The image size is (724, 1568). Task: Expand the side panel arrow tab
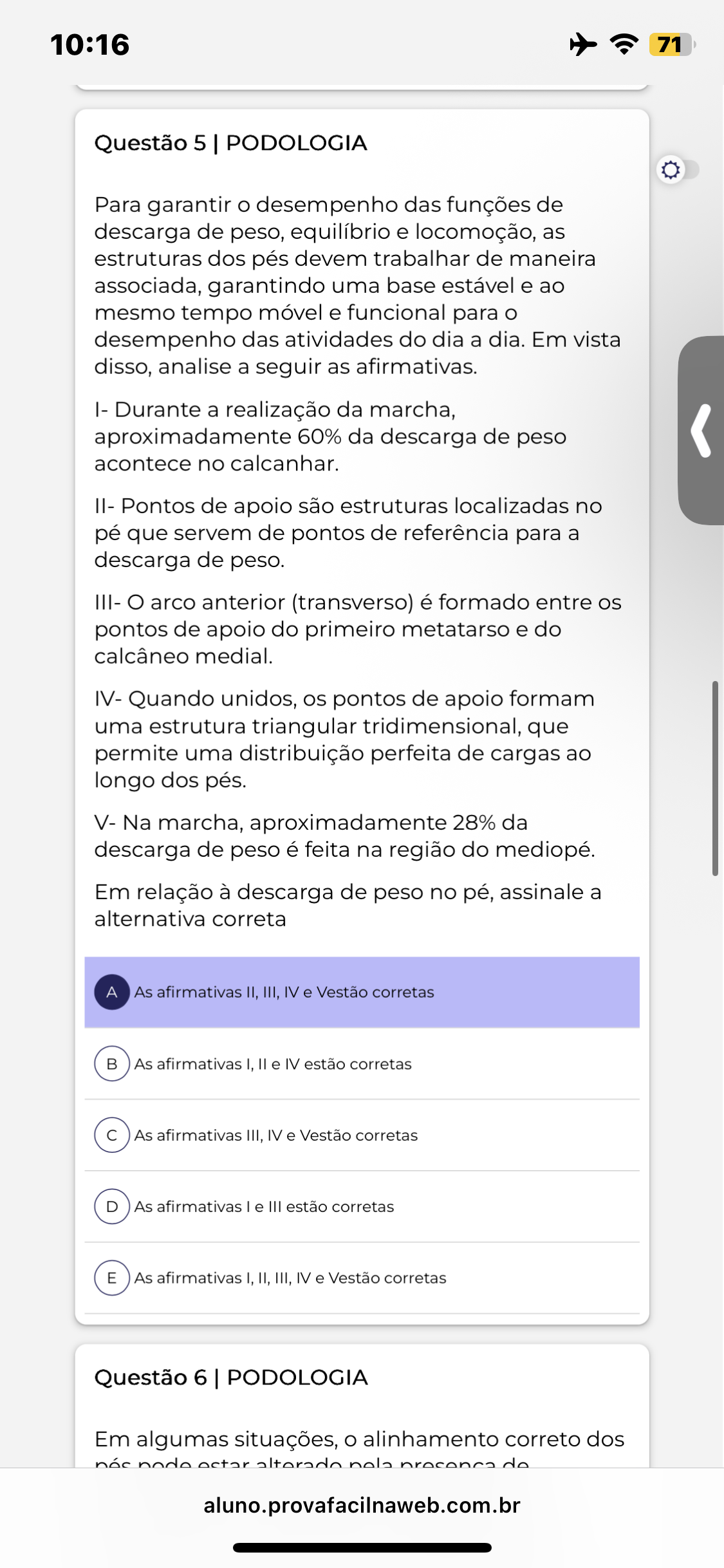coord(701,430)
